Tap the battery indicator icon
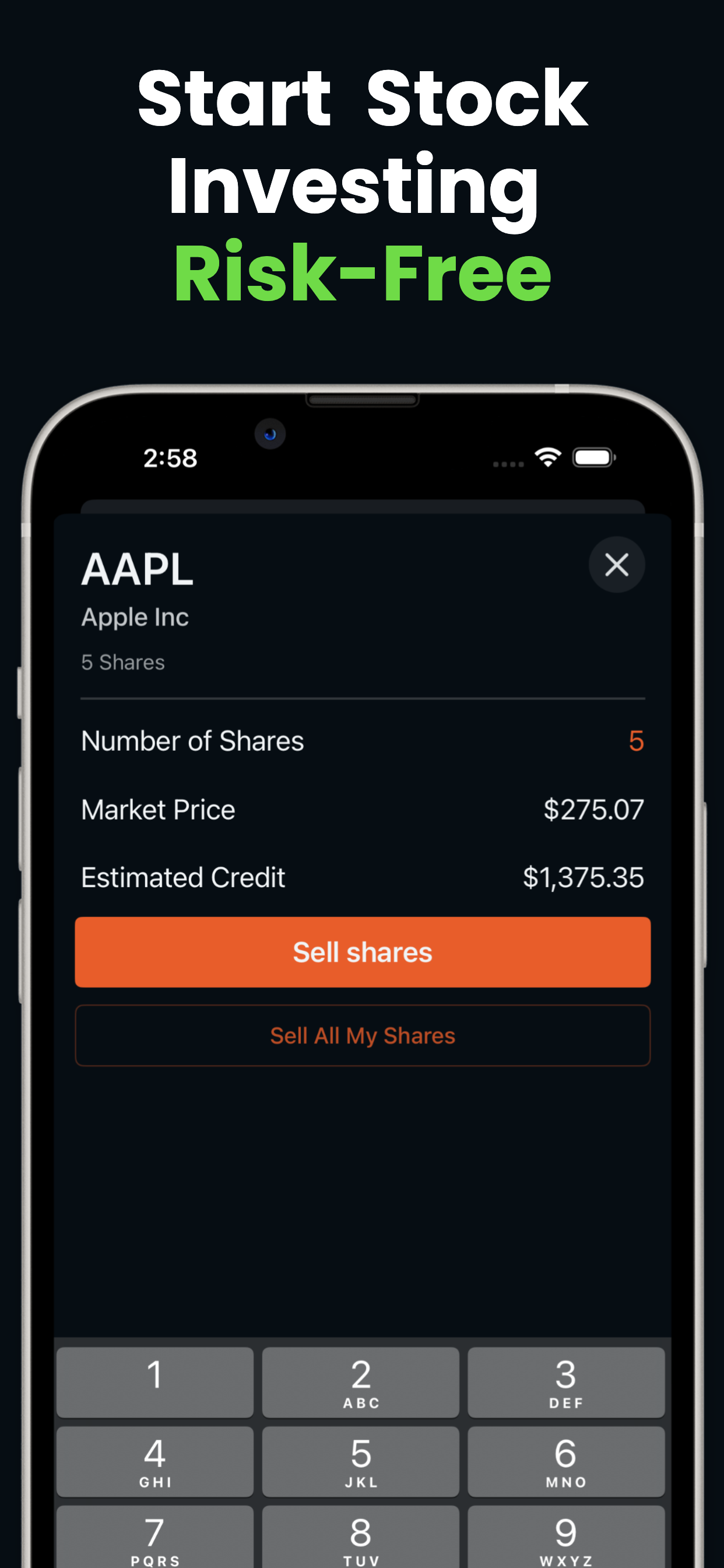 tap(594, 458)
